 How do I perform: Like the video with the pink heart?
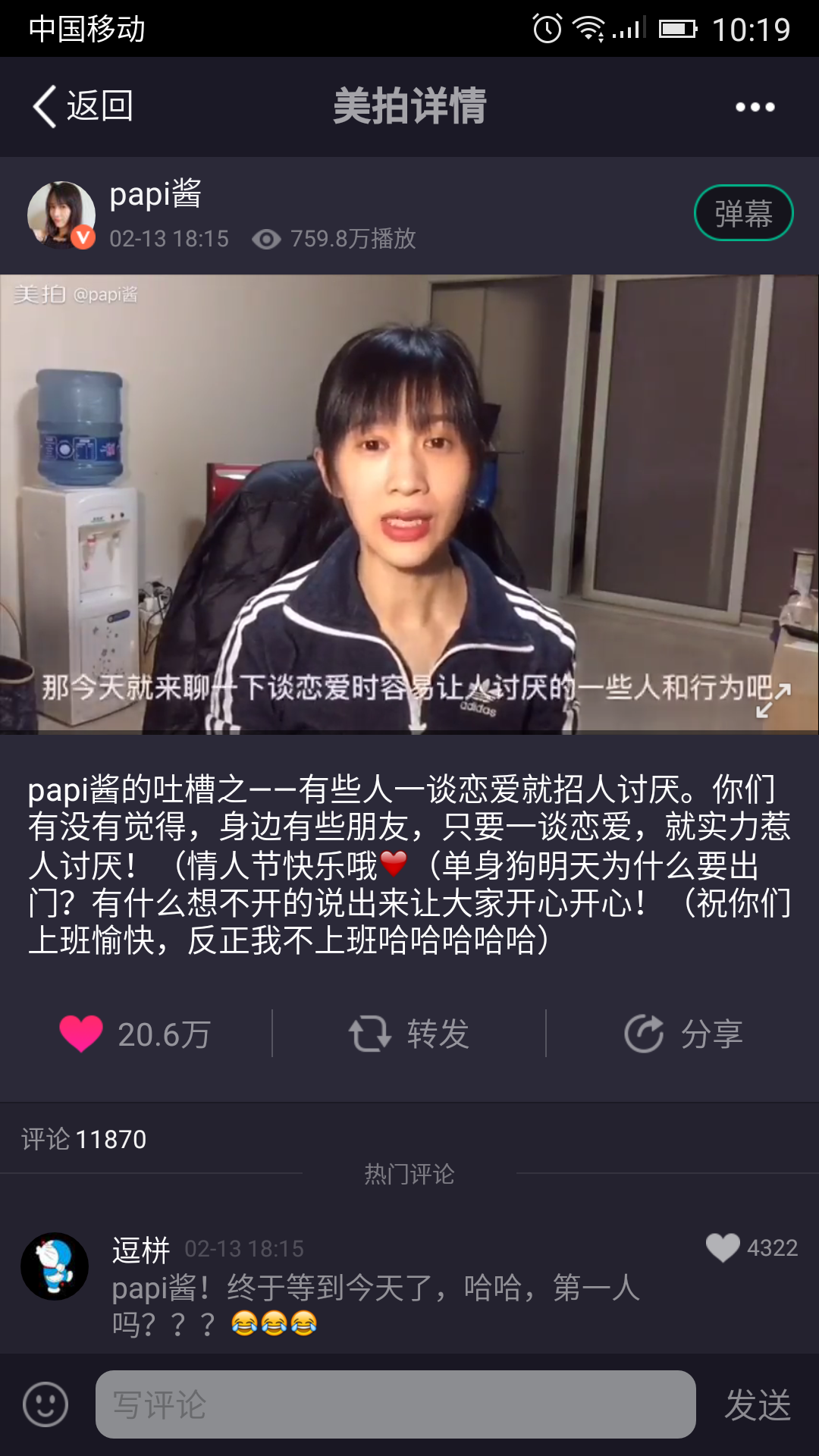pyautogui.click(x=82, y=1034)
